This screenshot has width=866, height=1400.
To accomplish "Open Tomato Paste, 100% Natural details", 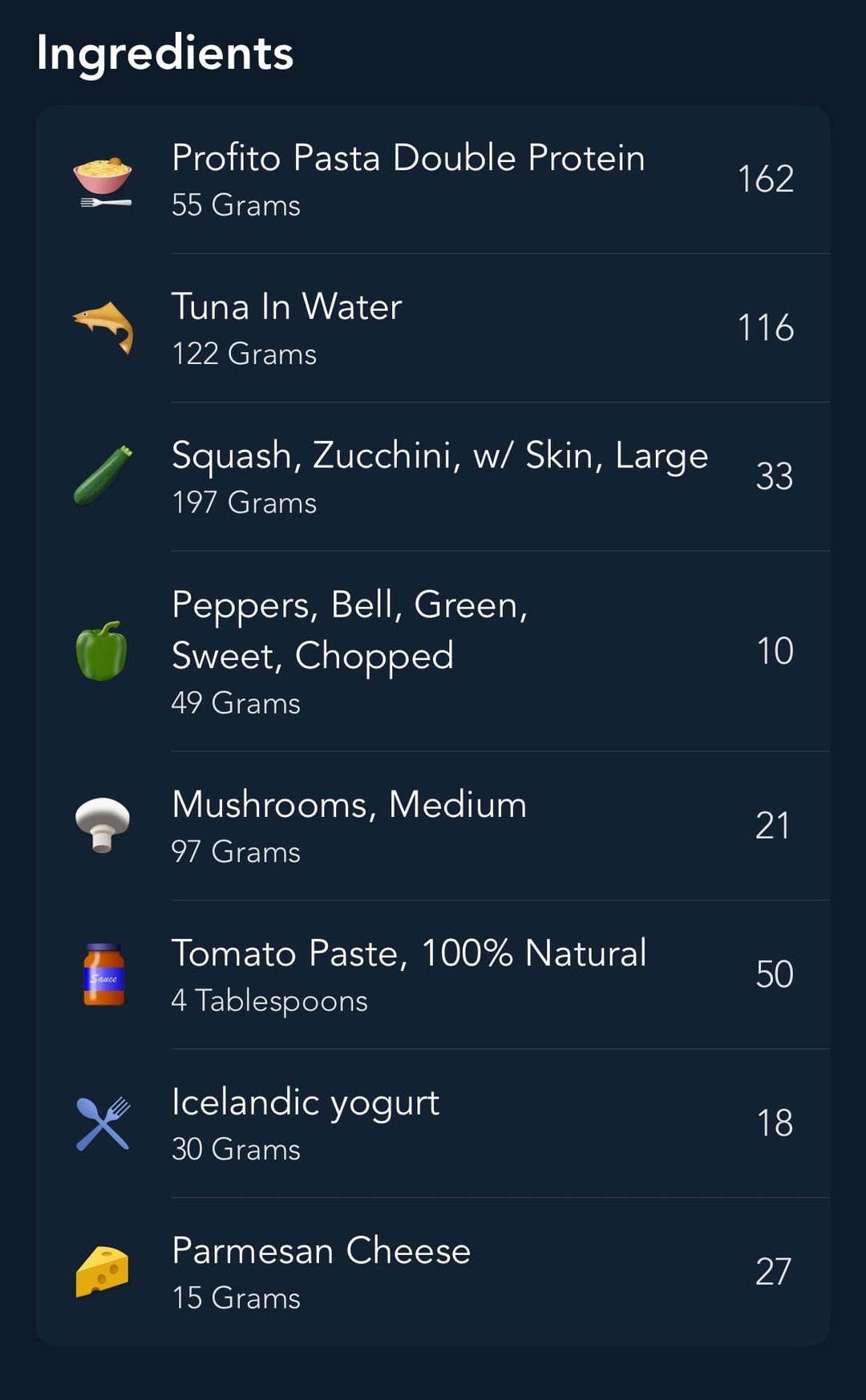I will [433, 974].
